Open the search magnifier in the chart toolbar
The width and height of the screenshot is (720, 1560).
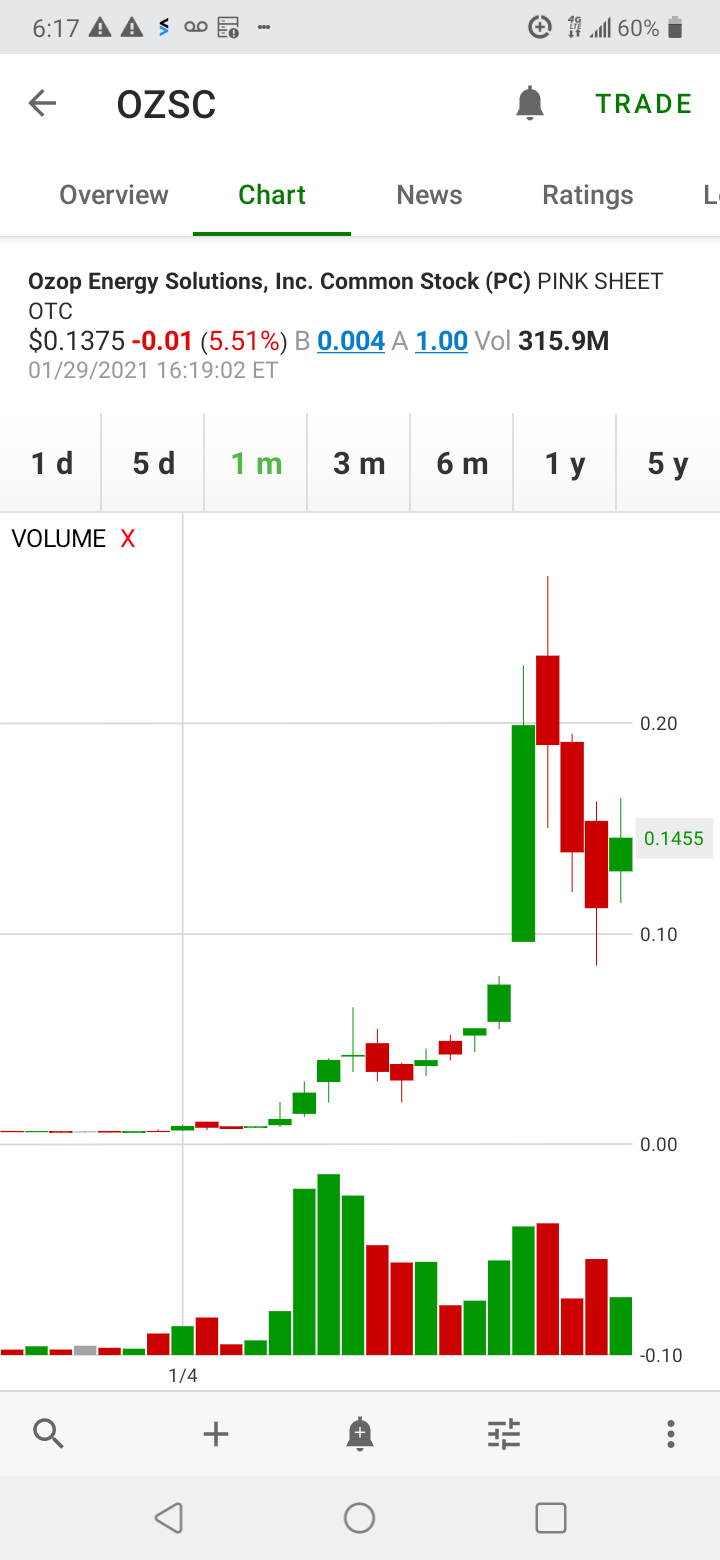pyautogui.click(x=48, y=1434)
